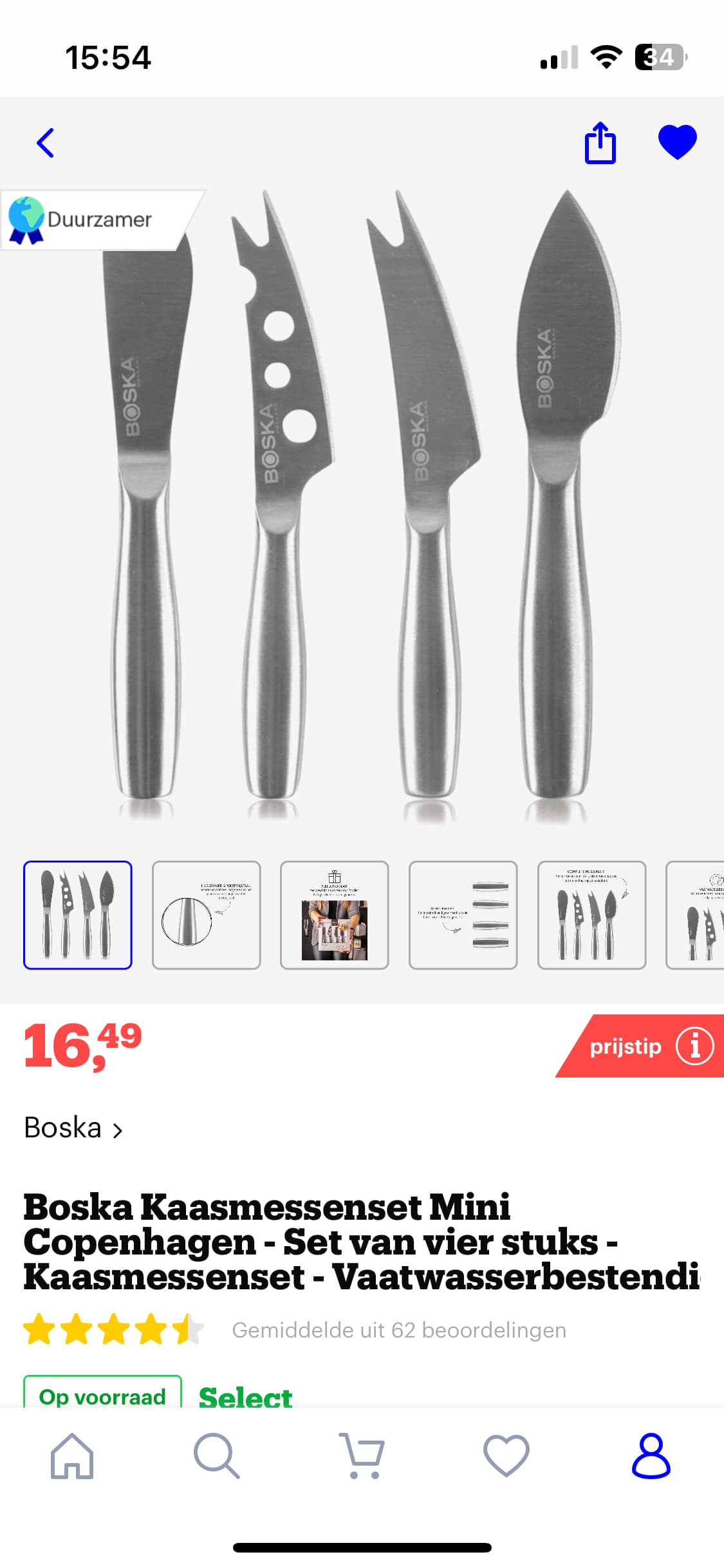Remove product from wishlist heart
This screenshot has height=1568, width=724.
677,142
